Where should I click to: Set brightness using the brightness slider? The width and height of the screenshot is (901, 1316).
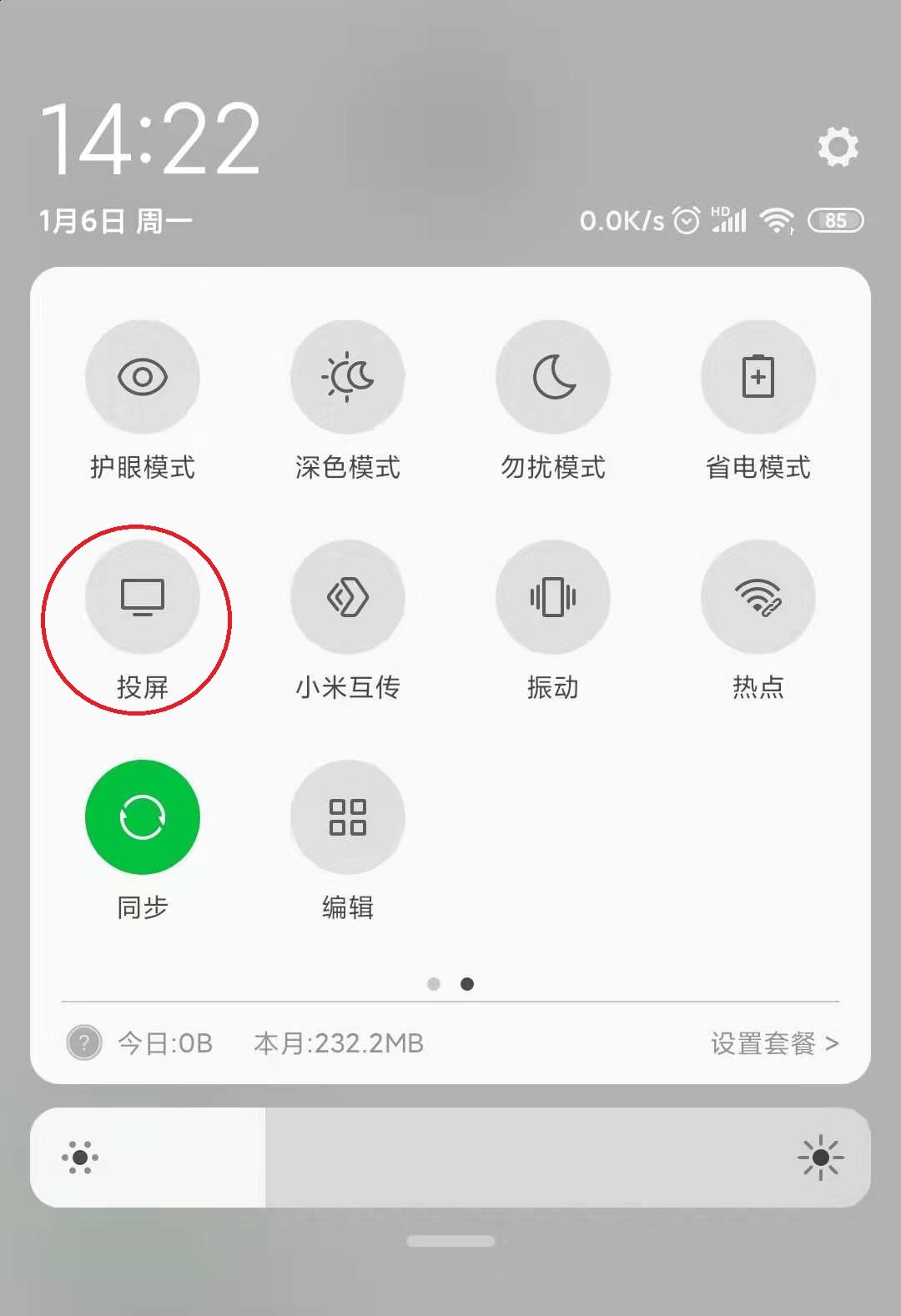tap(450, 1158)
